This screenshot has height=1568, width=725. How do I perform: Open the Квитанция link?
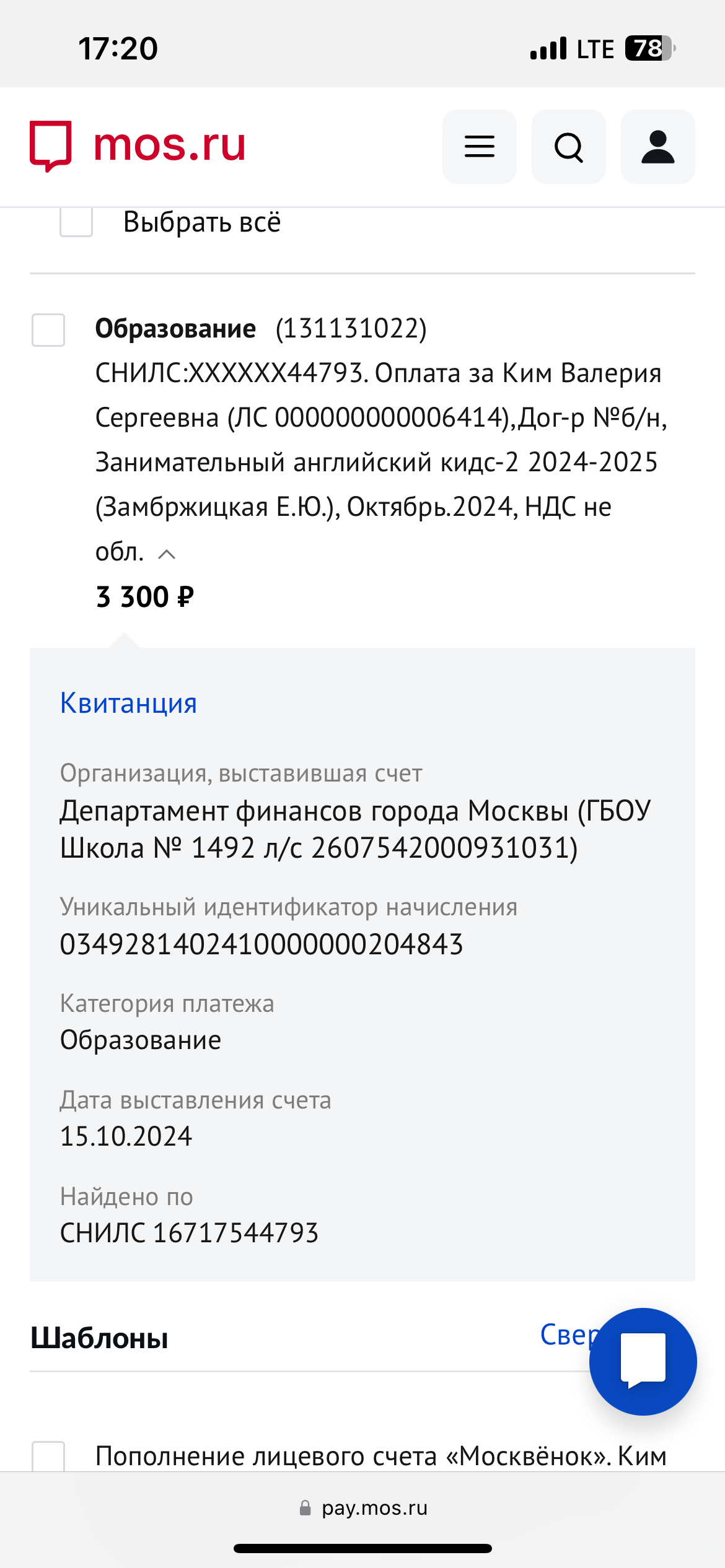tap(128, 703)
